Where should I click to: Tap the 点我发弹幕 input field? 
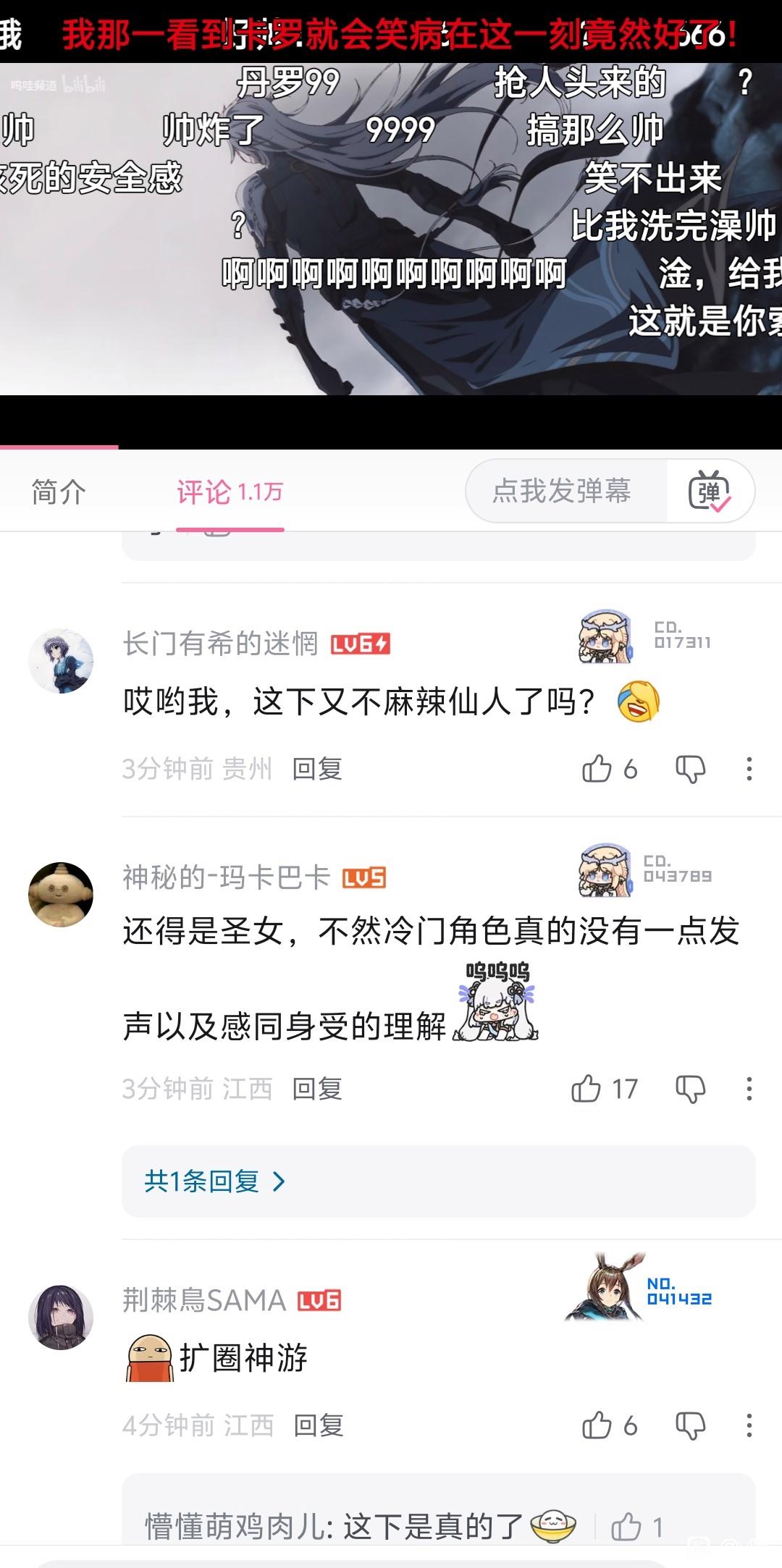click(563, 491)
